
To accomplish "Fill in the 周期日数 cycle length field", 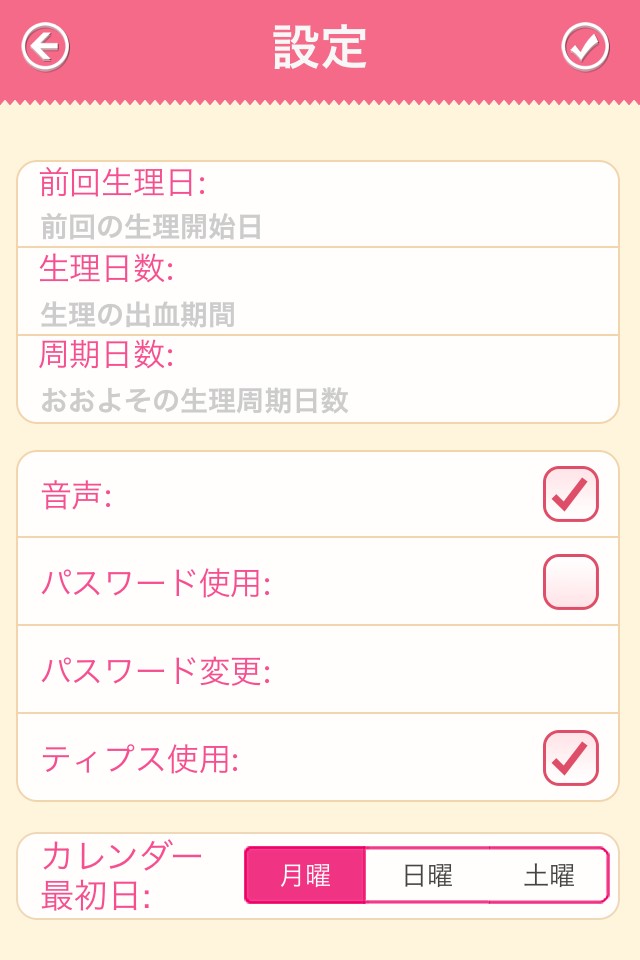I will pyautogui.click(x=318, y=378).
